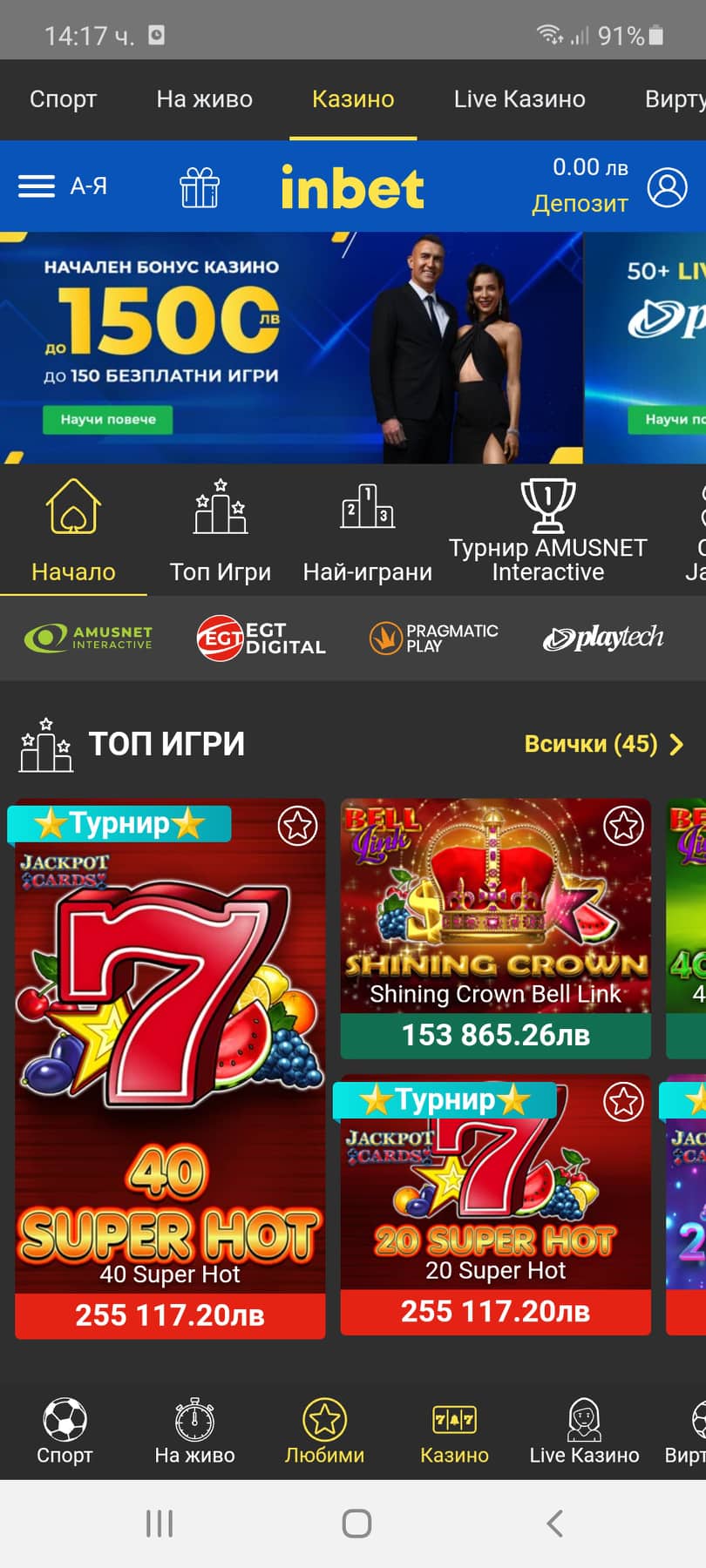Tap the Депозит link
The width and height of the screenshot is (706, 1568).
pos(580,204)
